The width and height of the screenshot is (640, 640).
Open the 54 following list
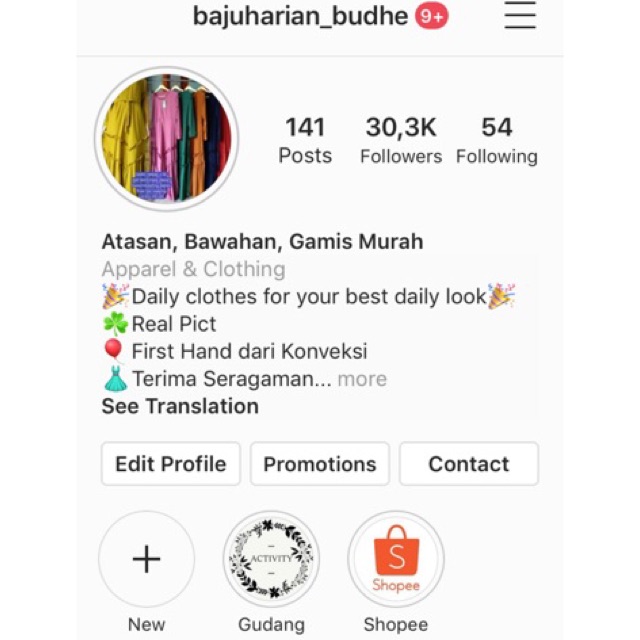point(496,140)
